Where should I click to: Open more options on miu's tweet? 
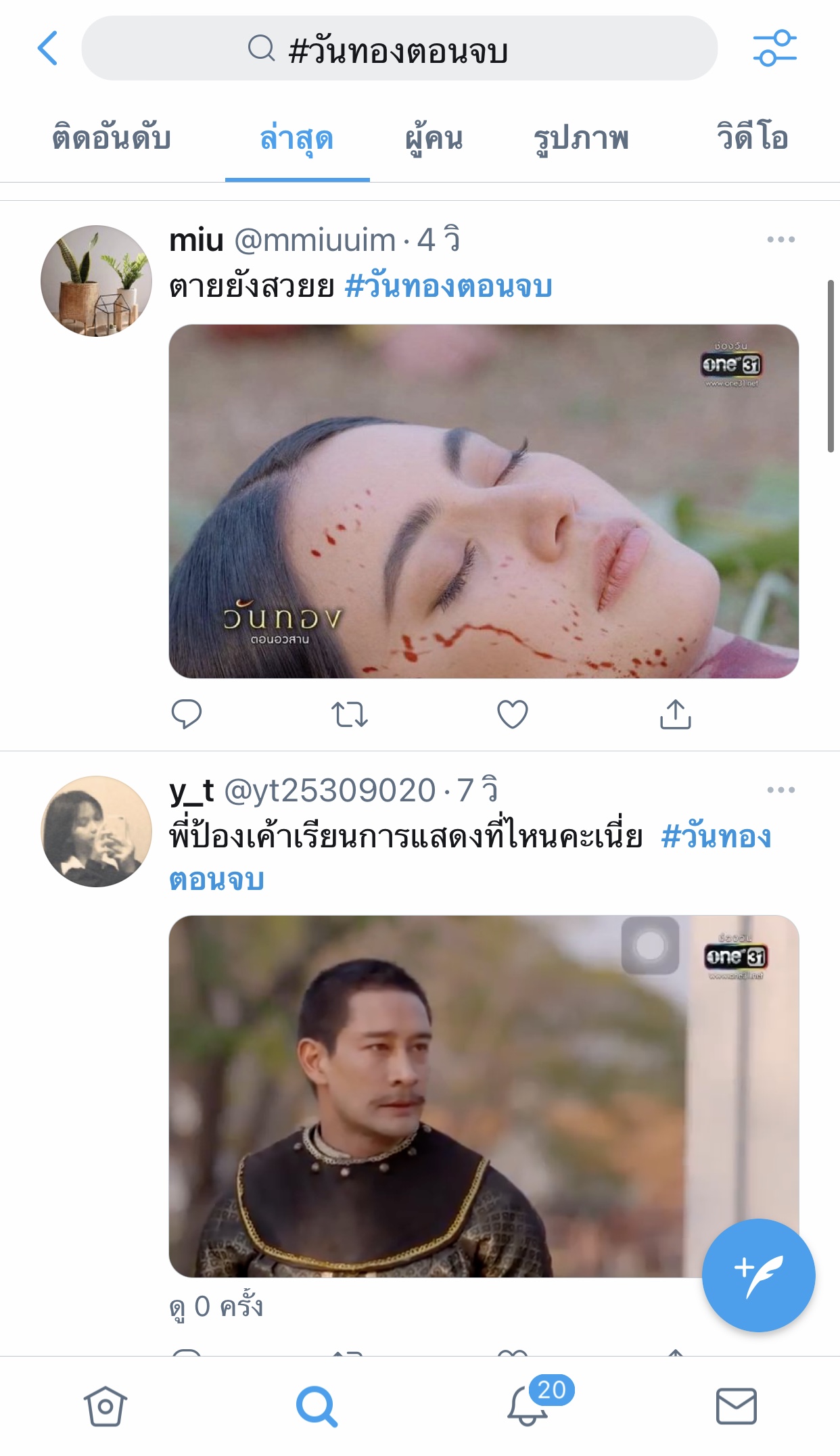(780, 239)
